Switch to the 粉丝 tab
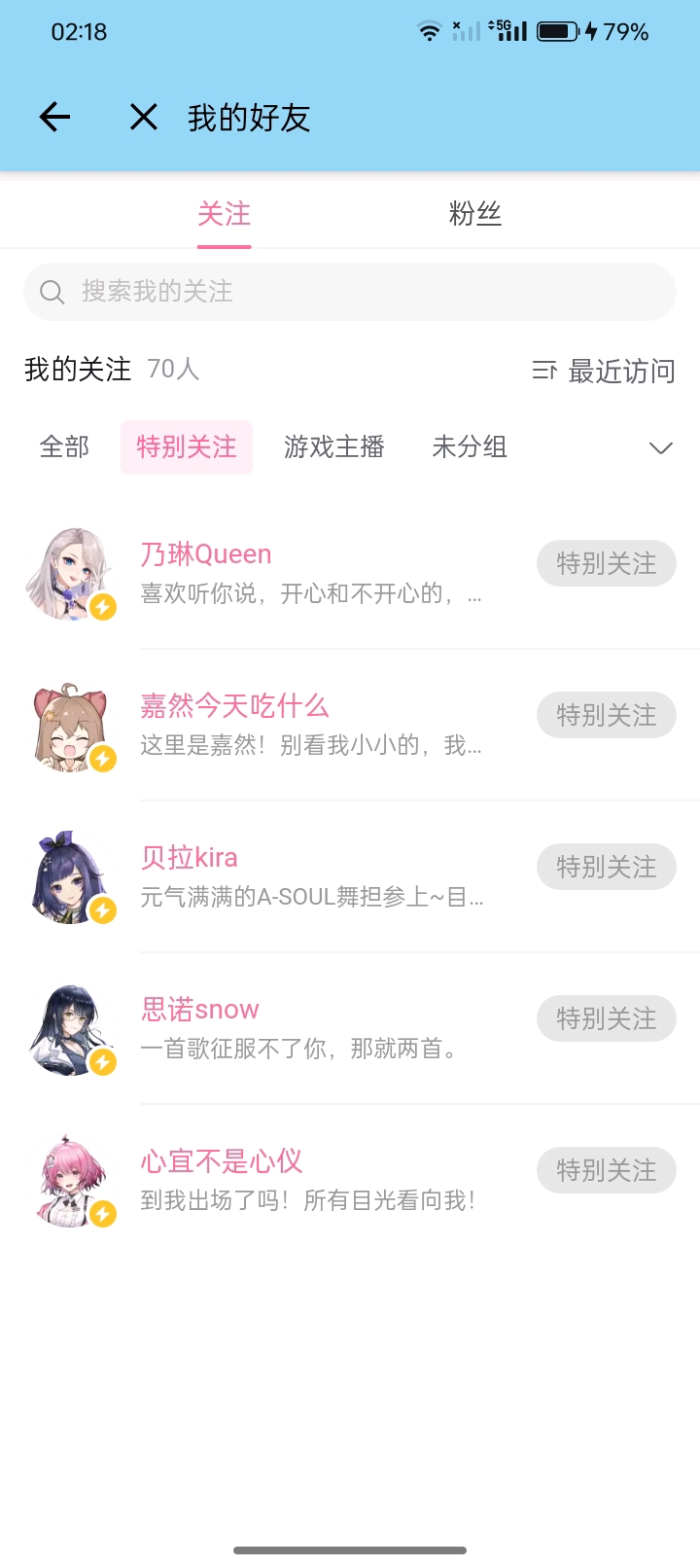Image resolution: width=700 pixels, height=1568 pixels. click(474, 214)
